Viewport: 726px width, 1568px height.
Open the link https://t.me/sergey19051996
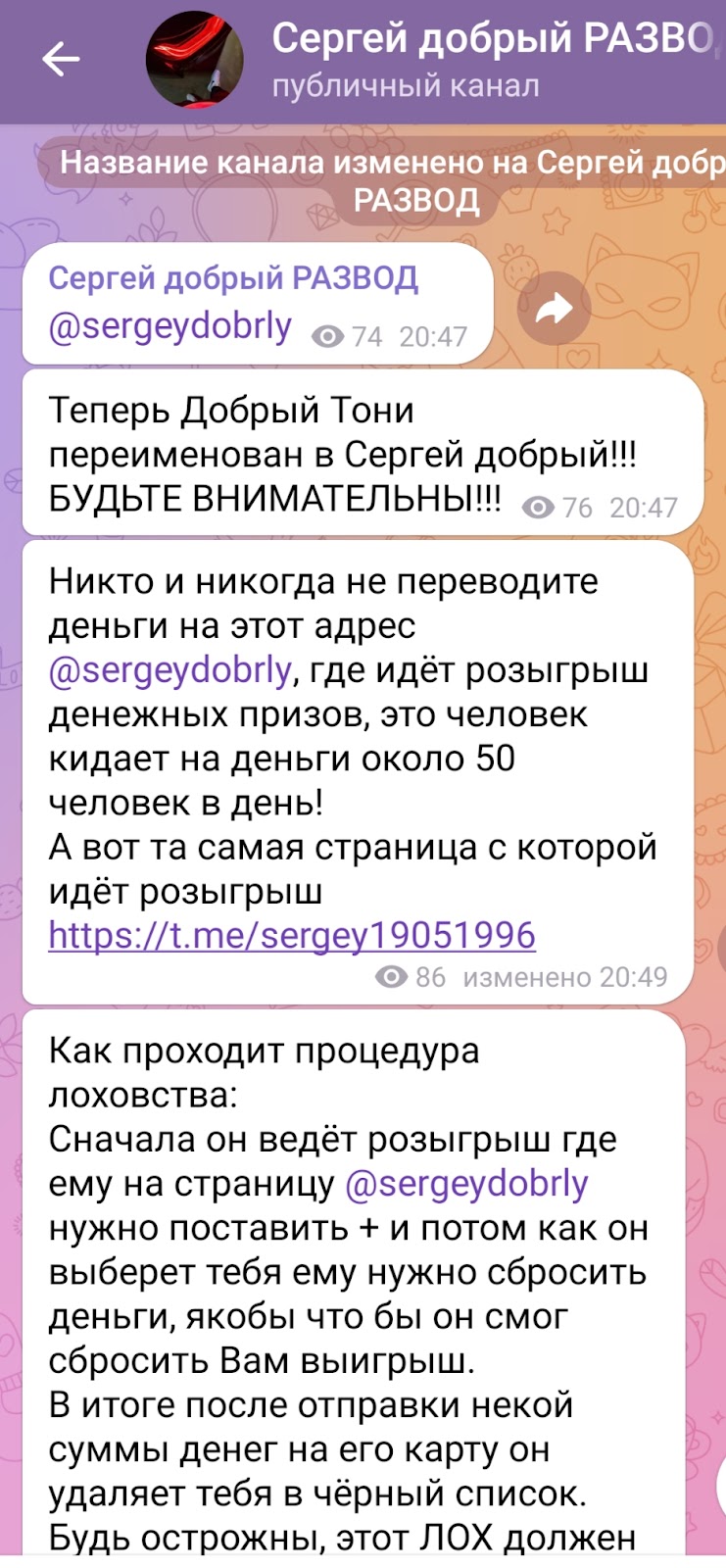pyautogui.click(x=291, y=935)
